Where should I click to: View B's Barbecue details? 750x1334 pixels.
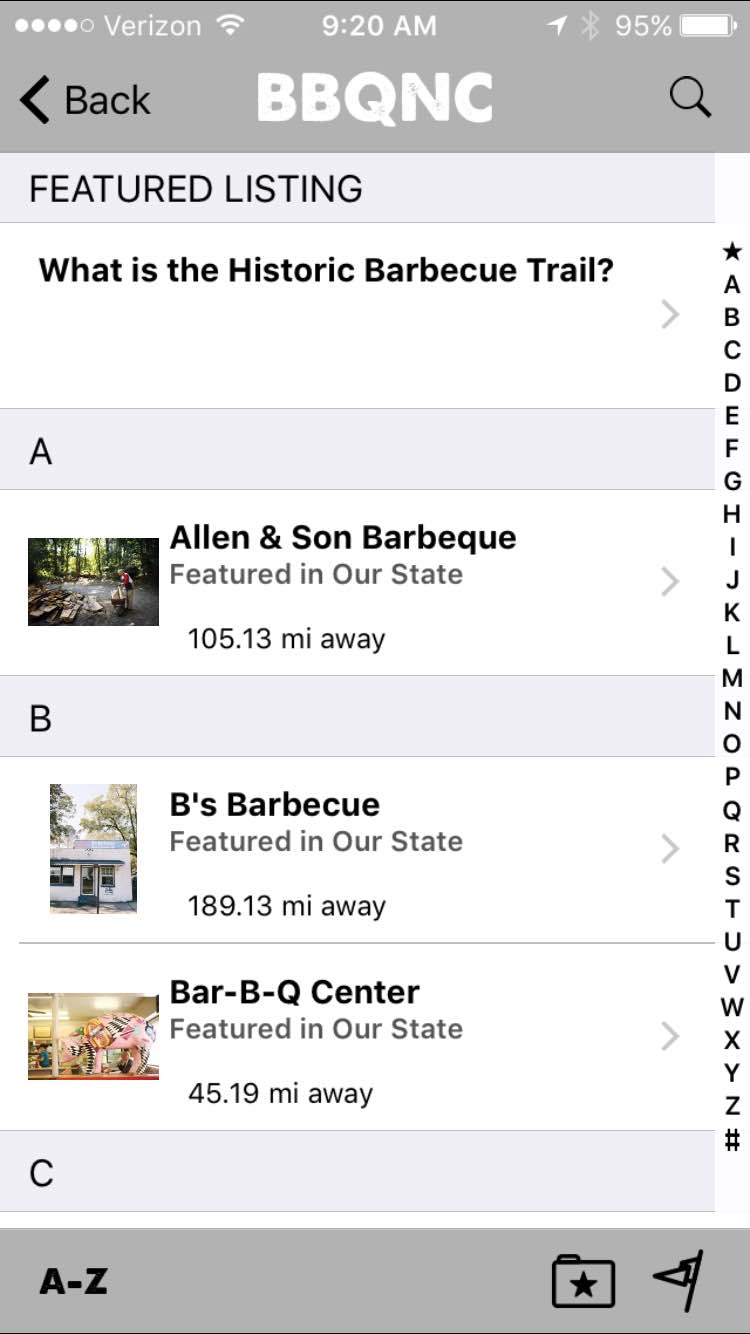tap(357, 849)
